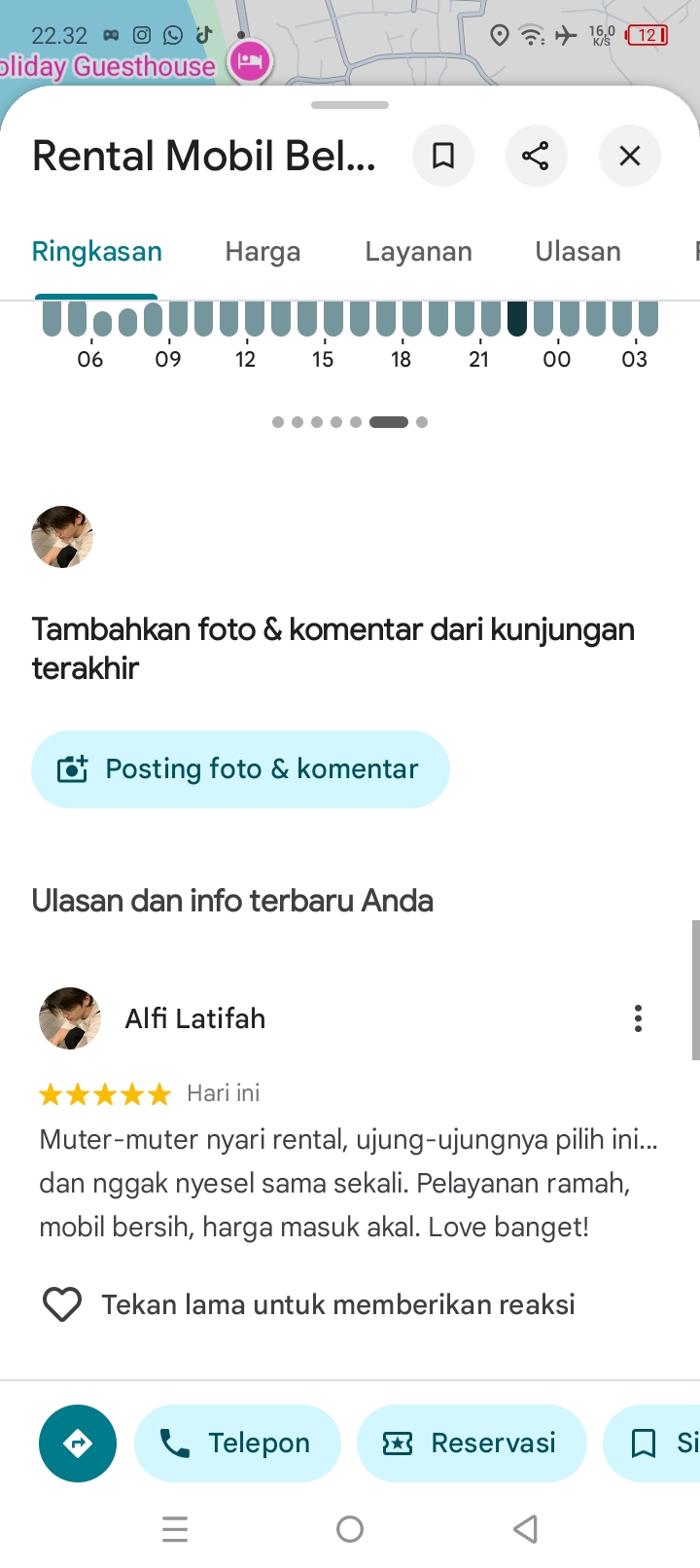This screenshot has width=700, height=1568.
Task: Switch to the Harga tab
Action: (x=262, y=252)
